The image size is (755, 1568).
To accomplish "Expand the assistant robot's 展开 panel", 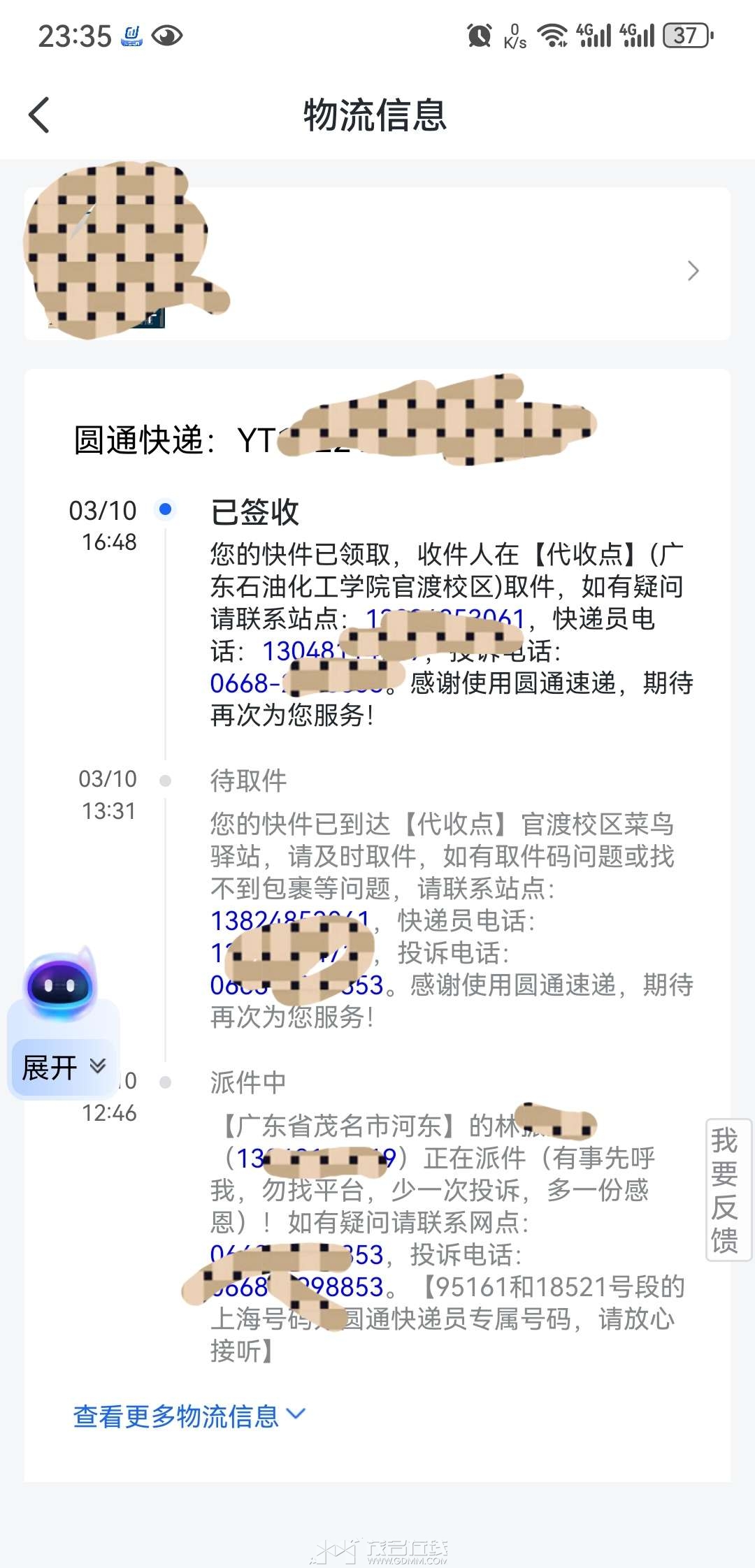I will (64, 1068).
